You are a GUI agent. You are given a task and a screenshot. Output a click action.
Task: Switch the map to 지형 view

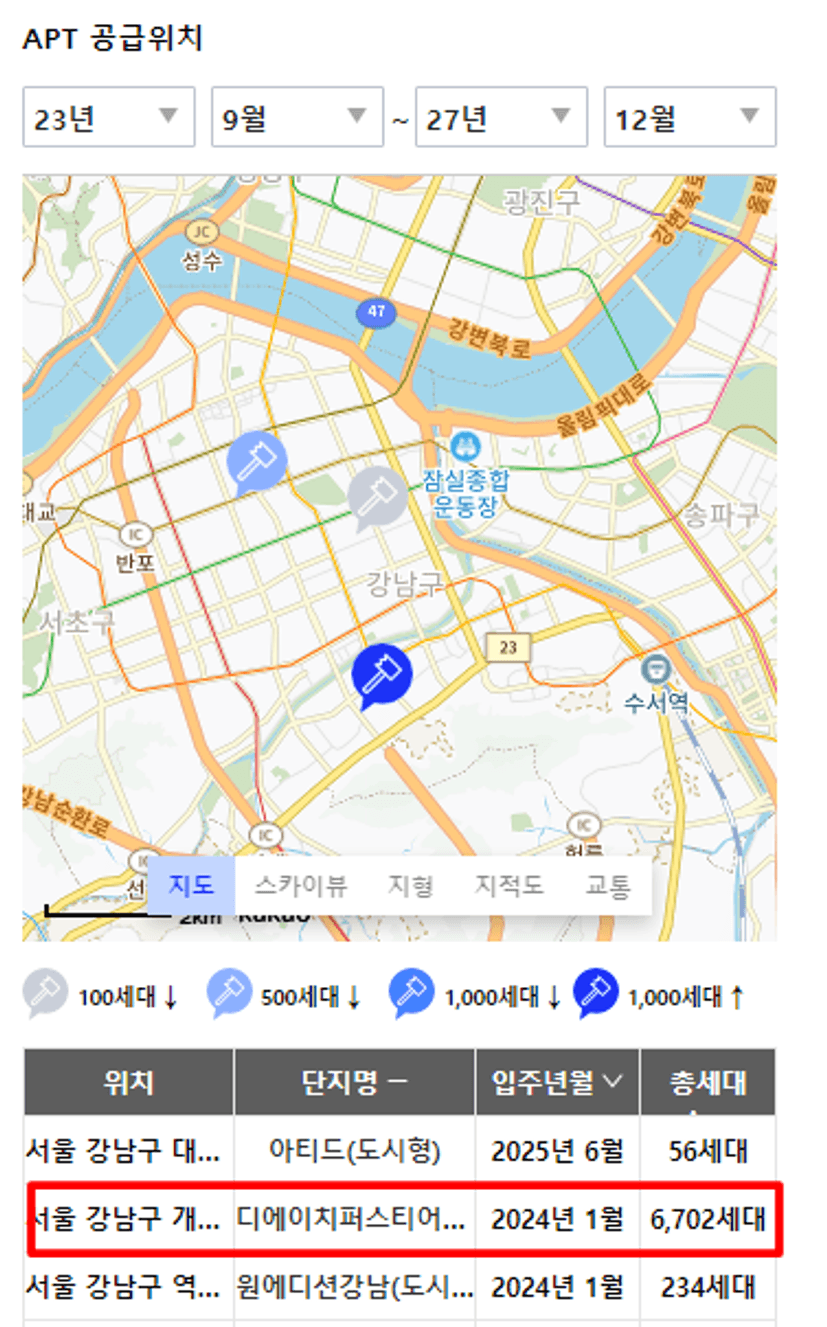click(410, 885)
